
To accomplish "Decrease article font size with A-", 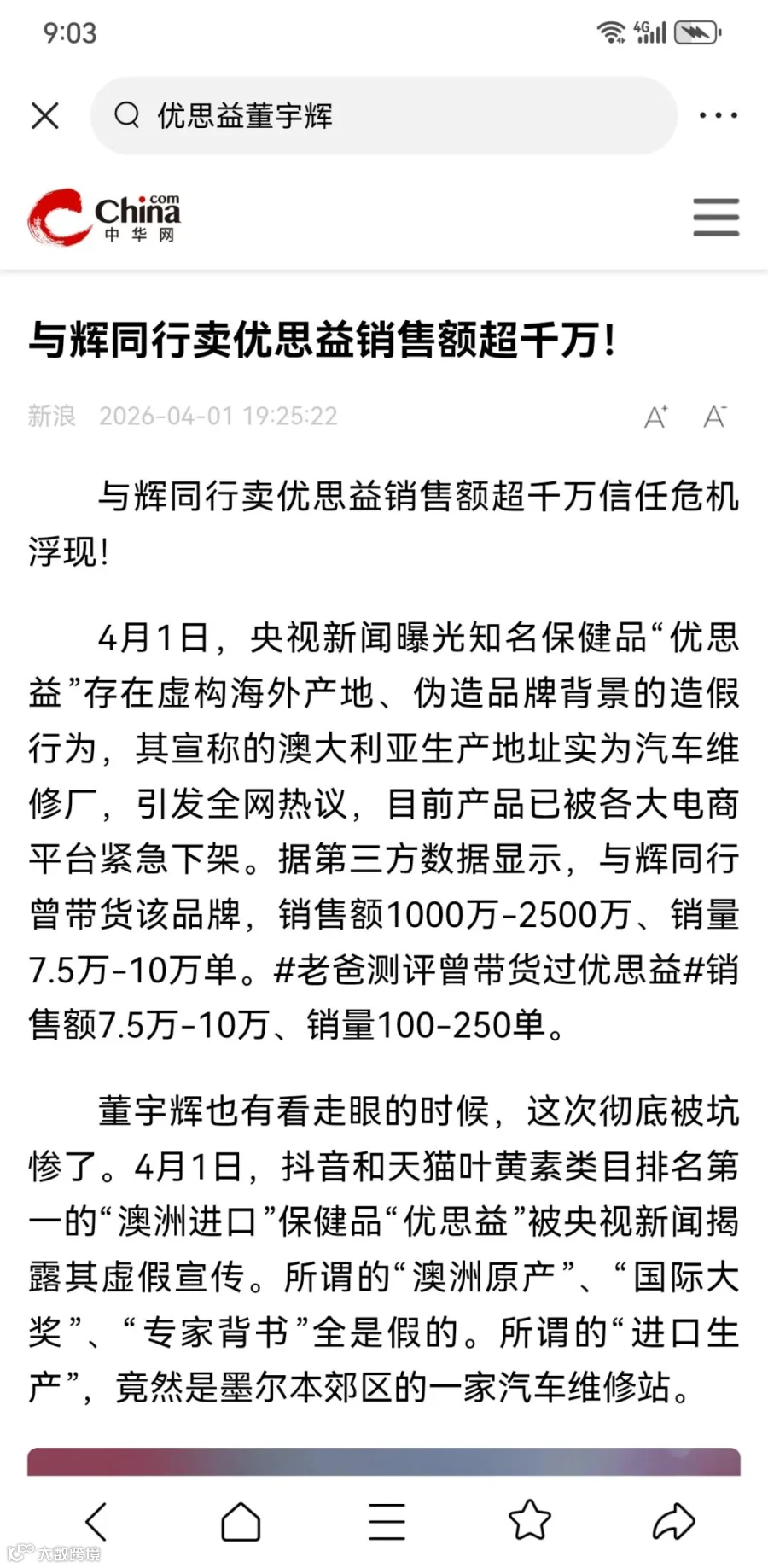I will click(715, 417).
